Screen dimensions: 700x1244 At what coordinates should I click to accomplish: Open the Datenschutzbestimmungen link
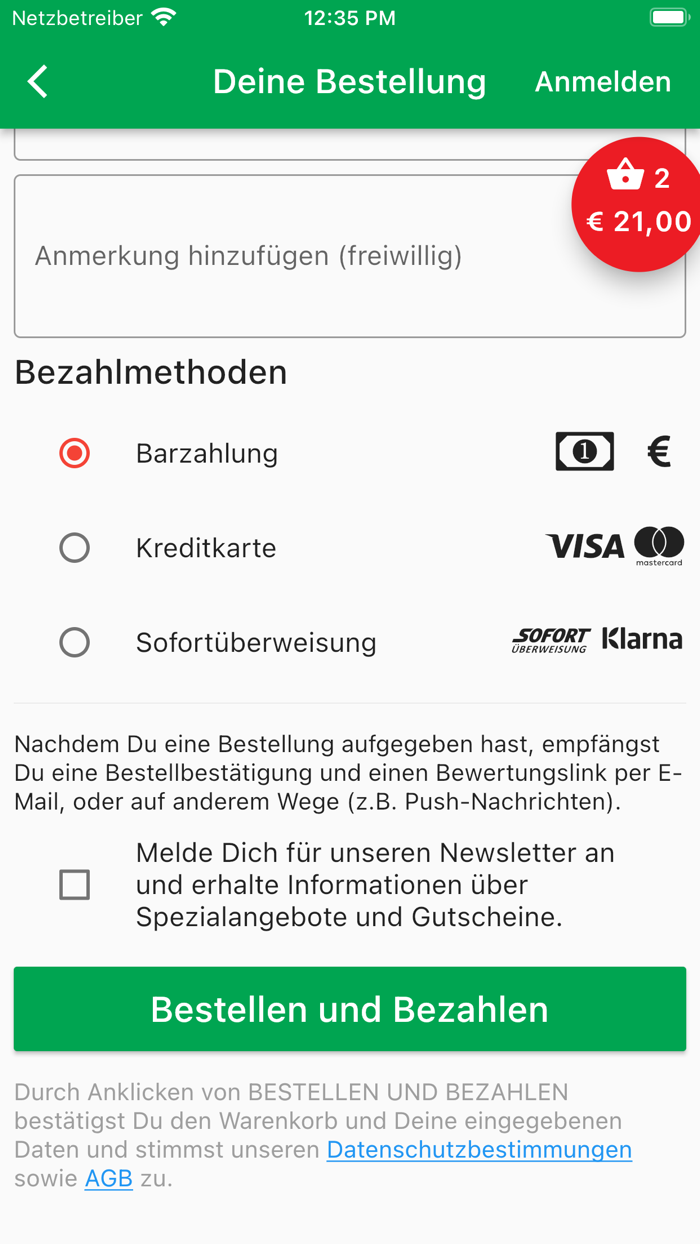coord(479,1150)
